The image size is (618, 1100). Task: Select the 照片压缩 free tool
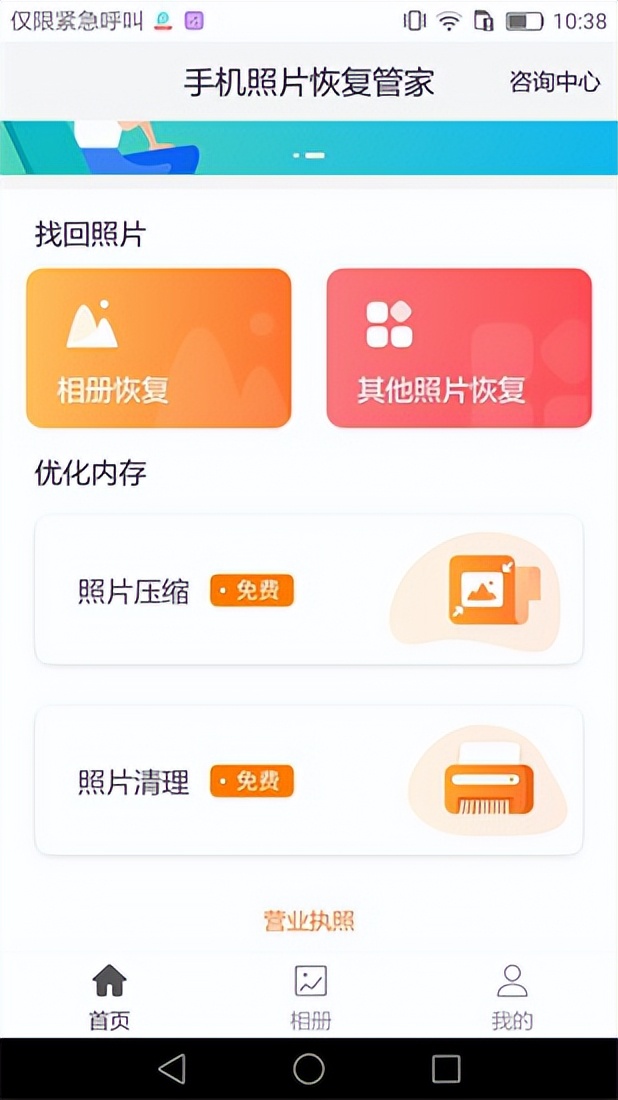309,590
